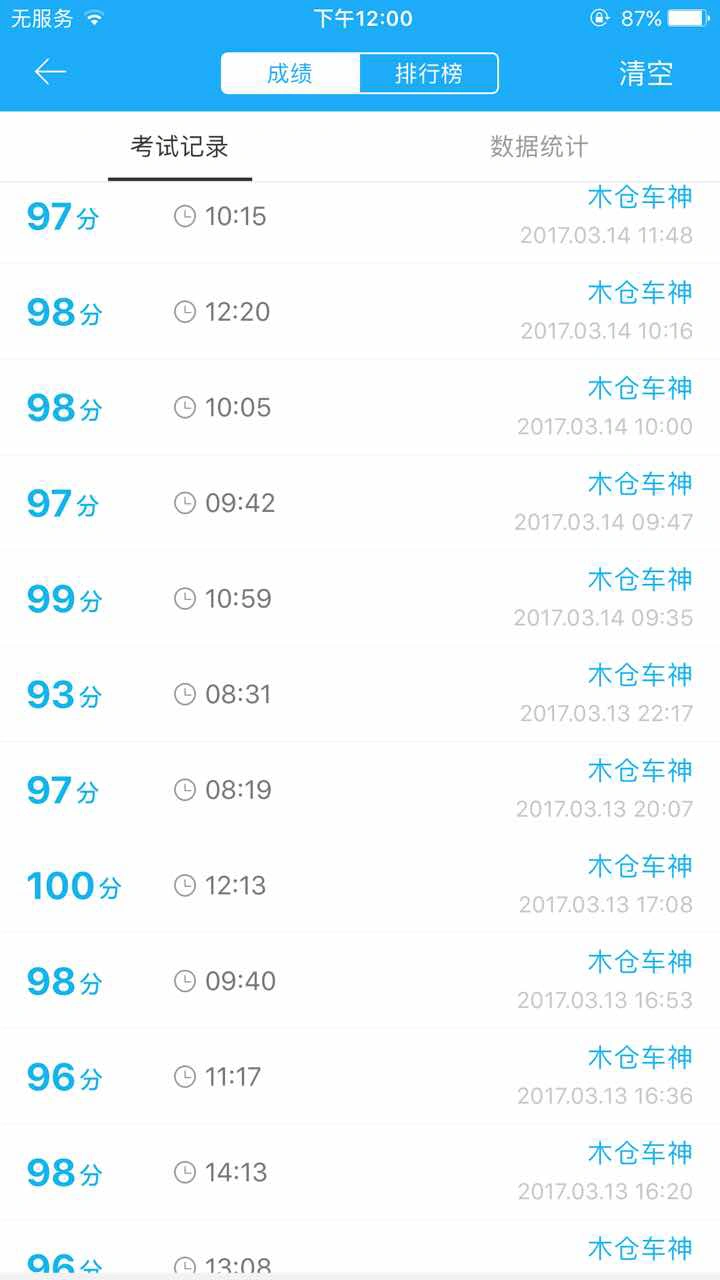720x1280 pixels.
Task: Open the 93分 exam record
Action: [x=360, y=694]
